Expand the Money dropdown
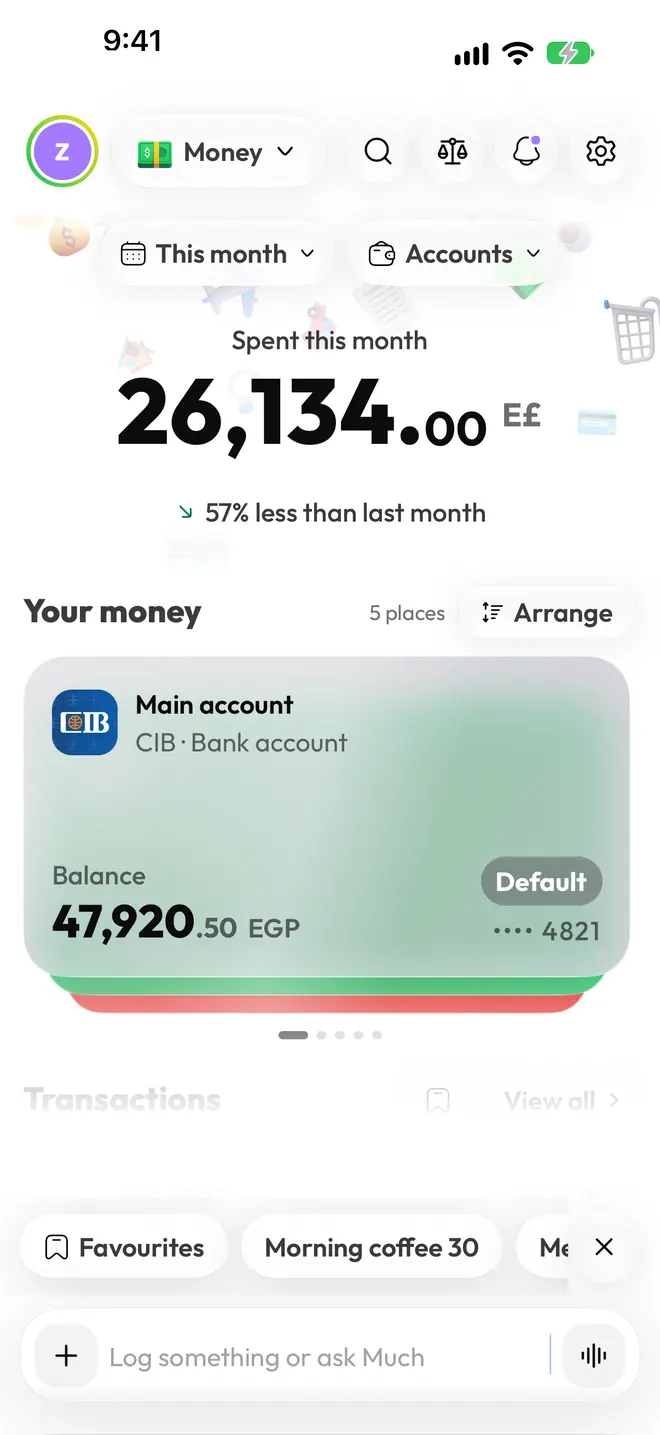This screenshot has width=660, height=1435. click(217, 152)
